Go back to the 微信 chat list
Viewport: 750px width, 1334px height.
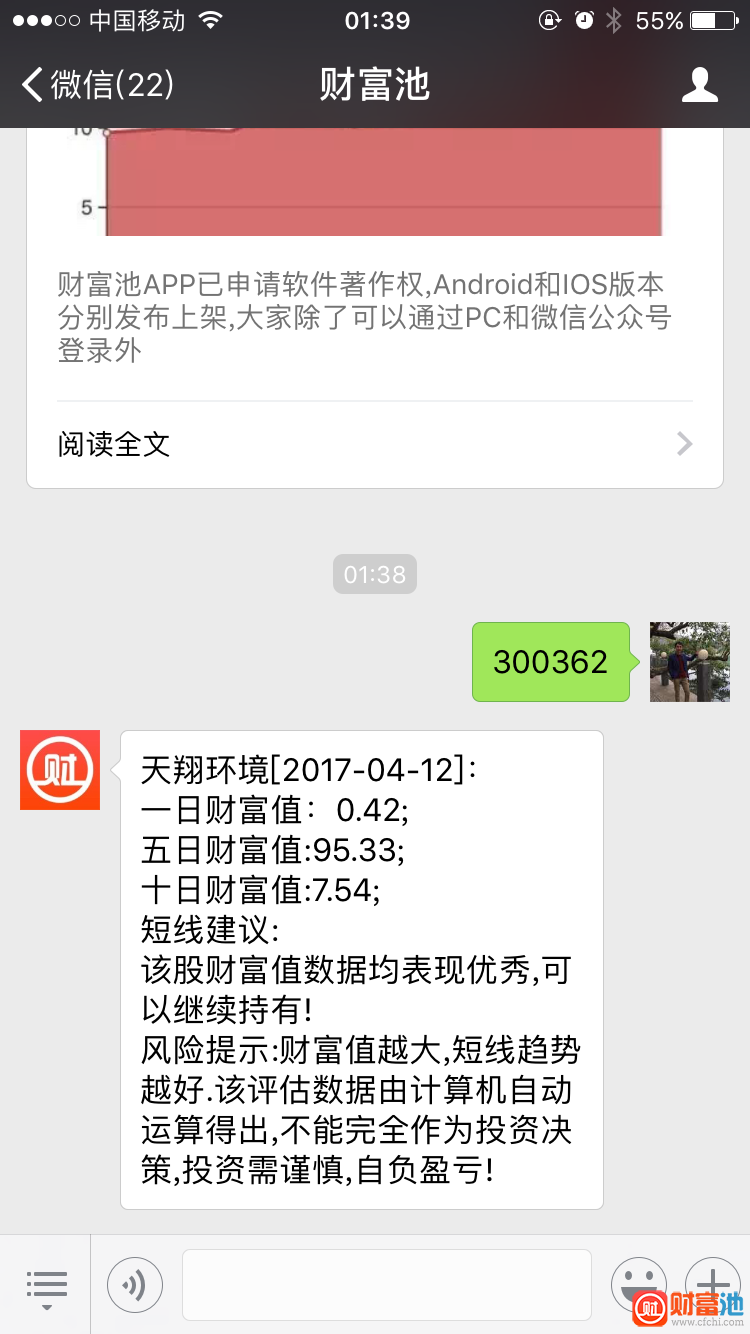point(97,85)
